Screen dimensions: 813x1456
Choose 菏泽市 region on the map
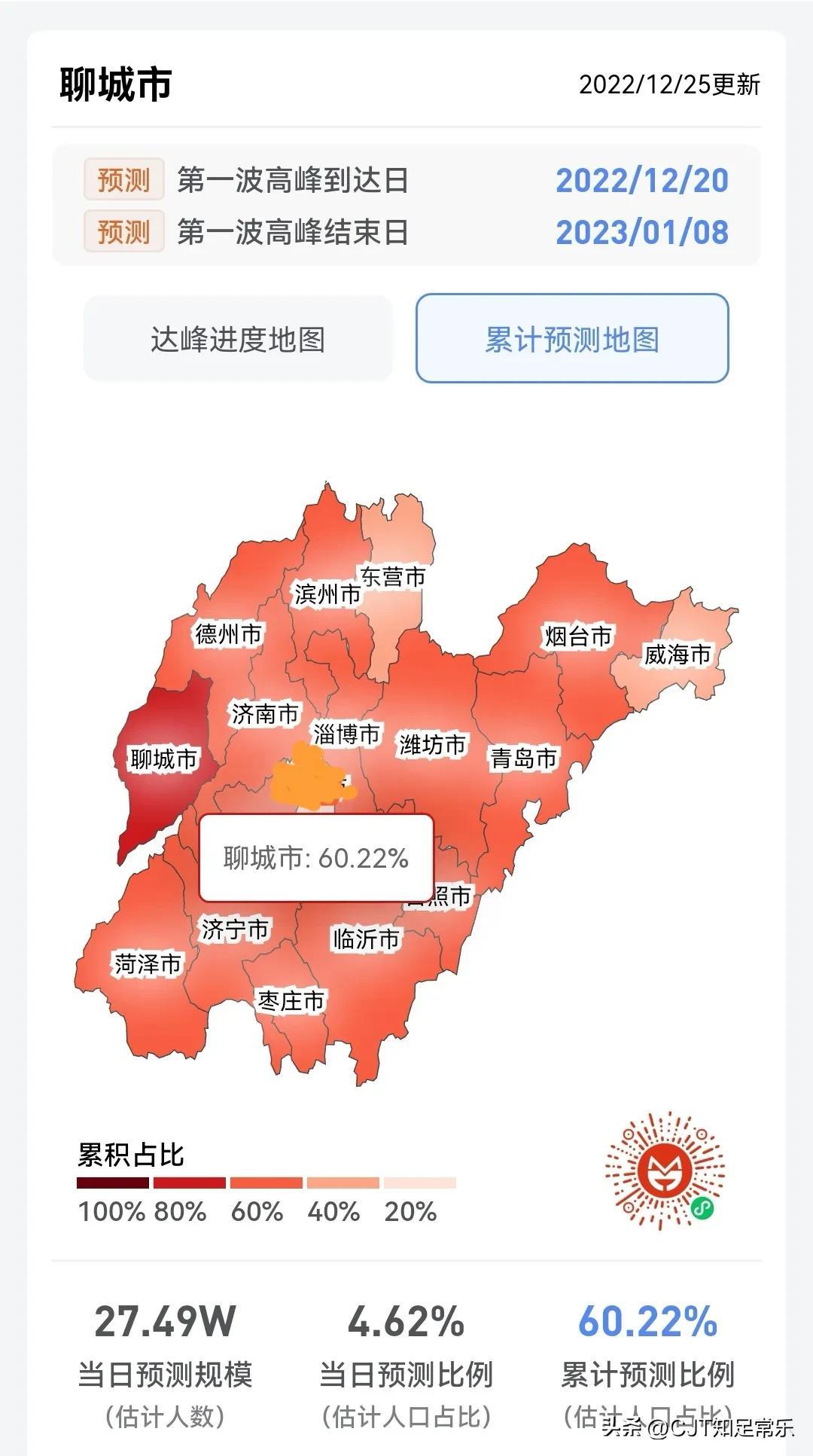pyautogui.click(x=148, y=963)
